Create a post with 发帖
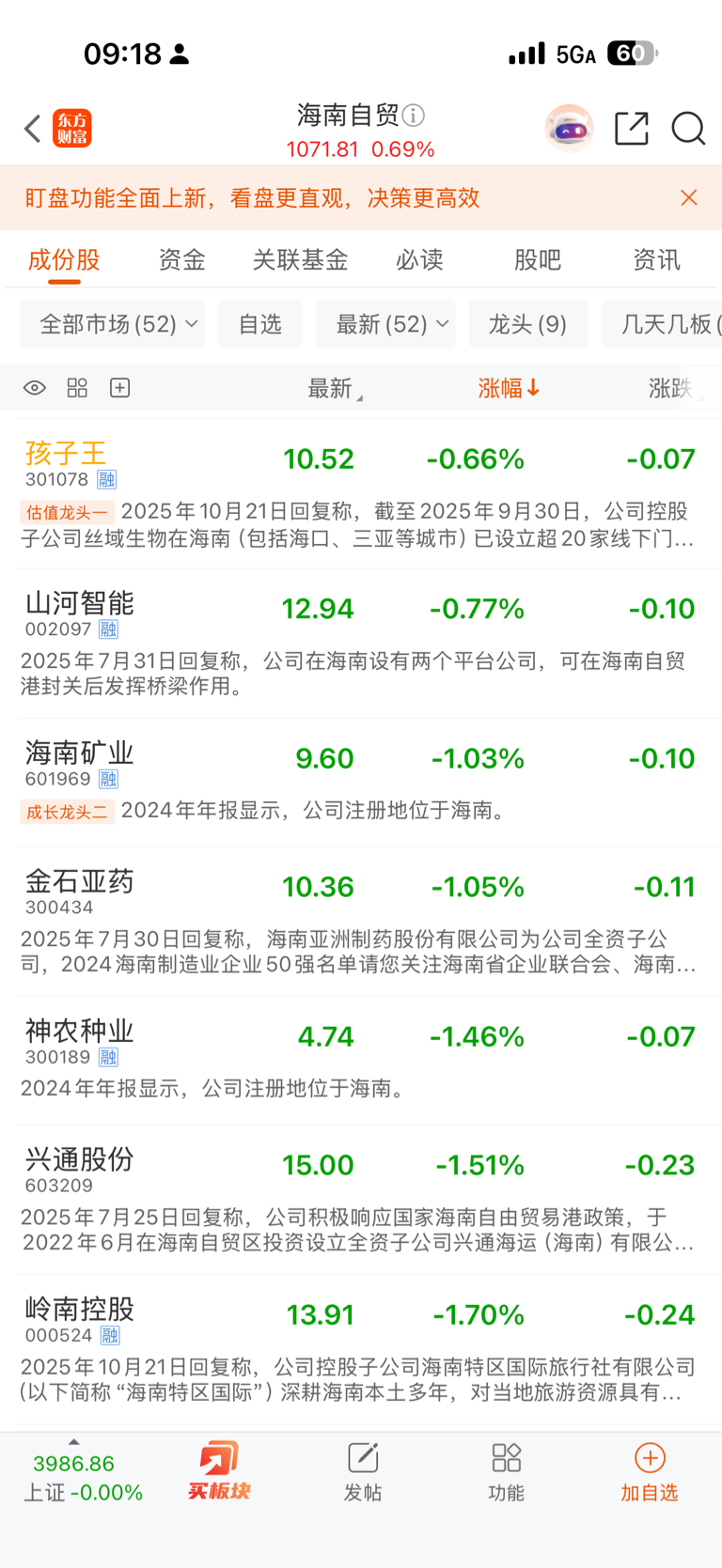Screen dimensions: 722x1568 tap(363, 1471)
